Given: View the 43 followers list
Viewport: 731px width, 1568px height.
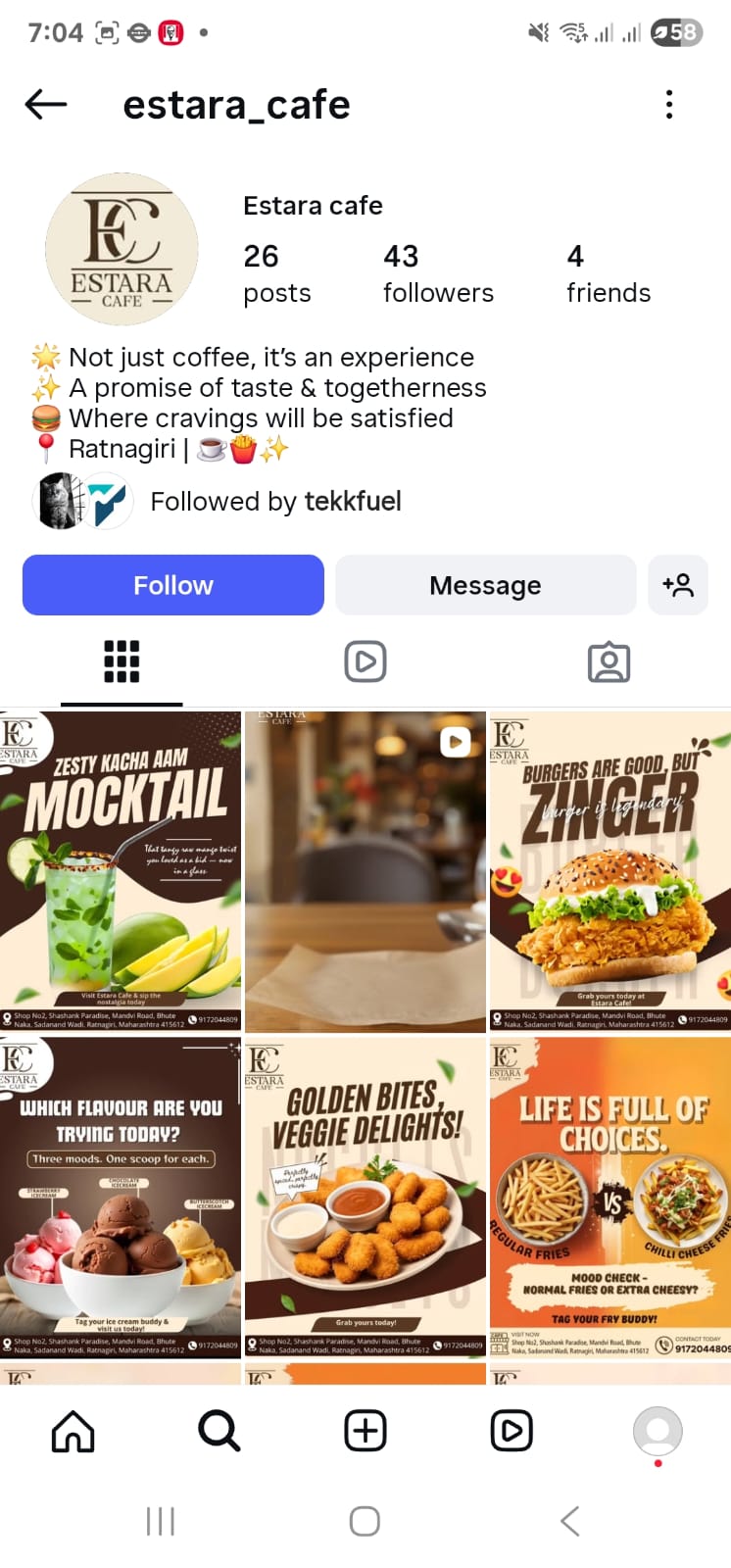Looking at the screenshot, I should [x=437, y=273].
